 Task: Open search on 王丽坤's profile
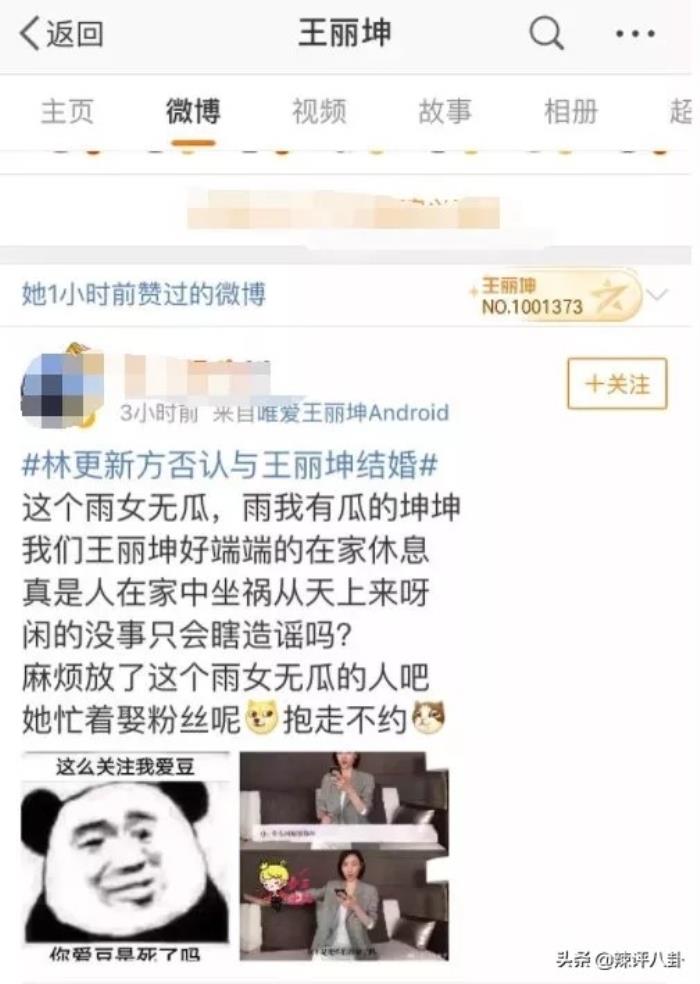[546, 34]
